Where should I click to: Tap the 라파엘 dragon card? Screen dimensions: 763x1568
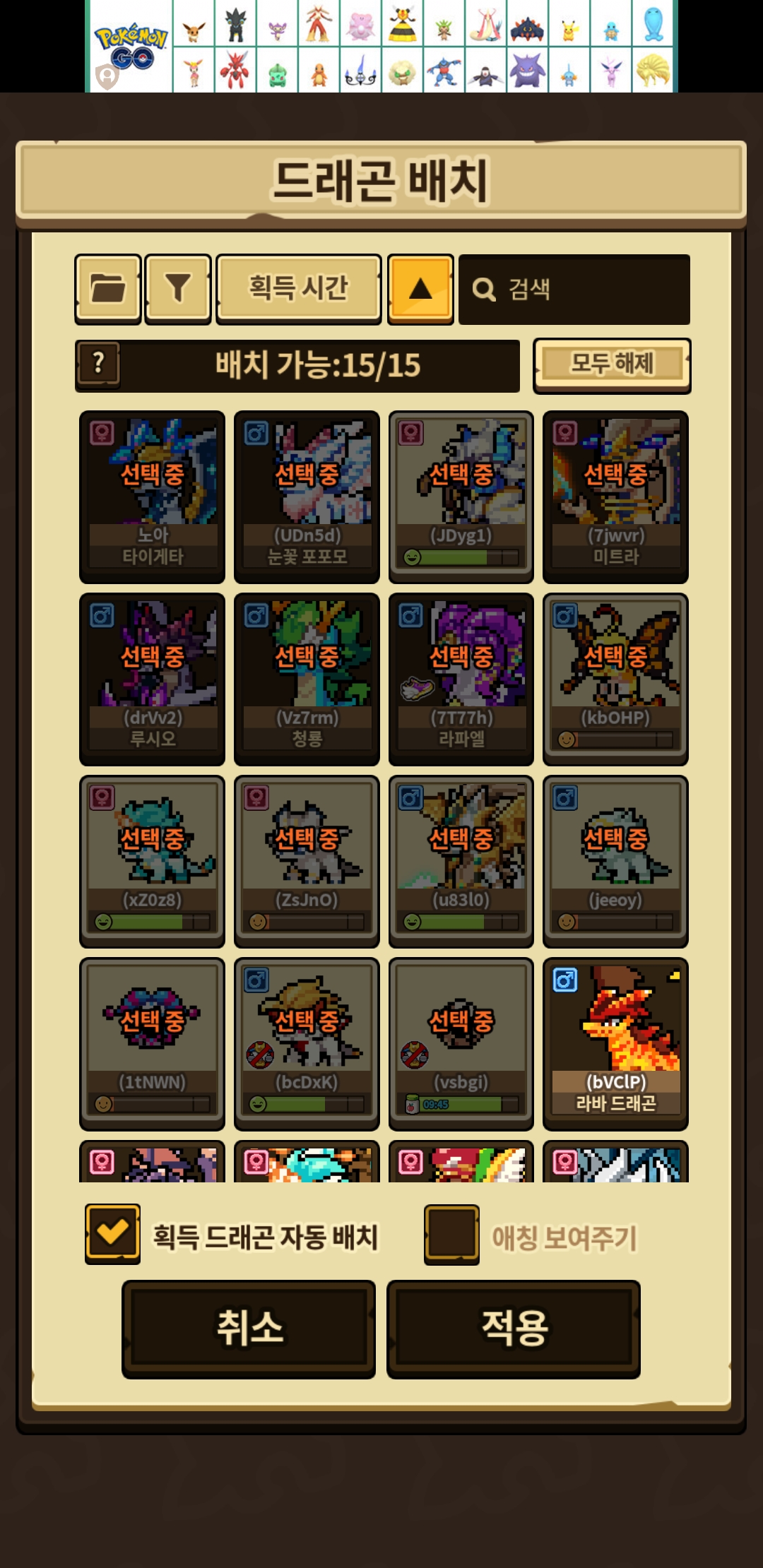461,679
